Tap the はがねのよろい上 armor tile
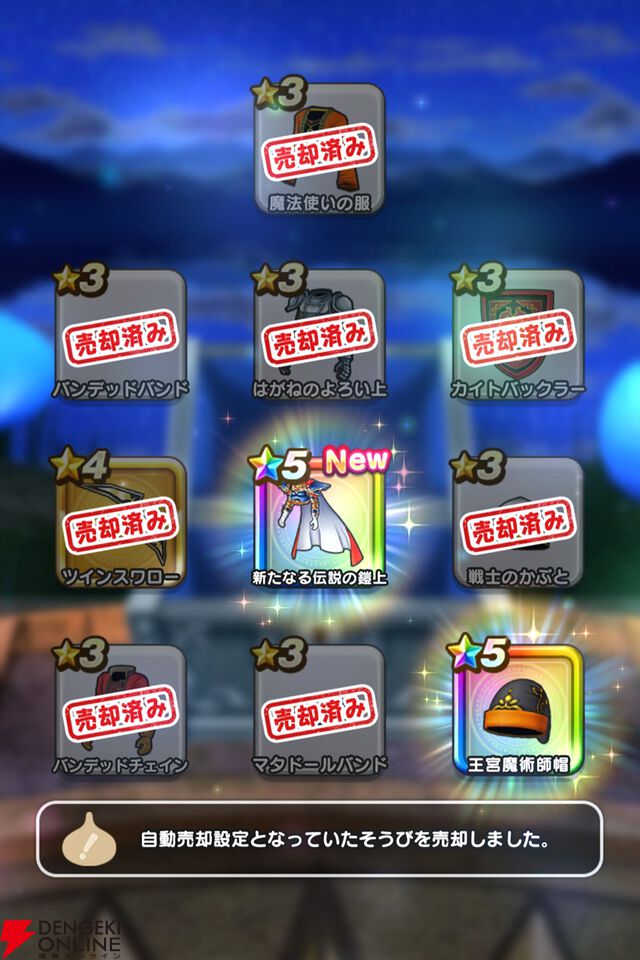The width and height of the screenshot is (640, 960). [x=319, y=337]
